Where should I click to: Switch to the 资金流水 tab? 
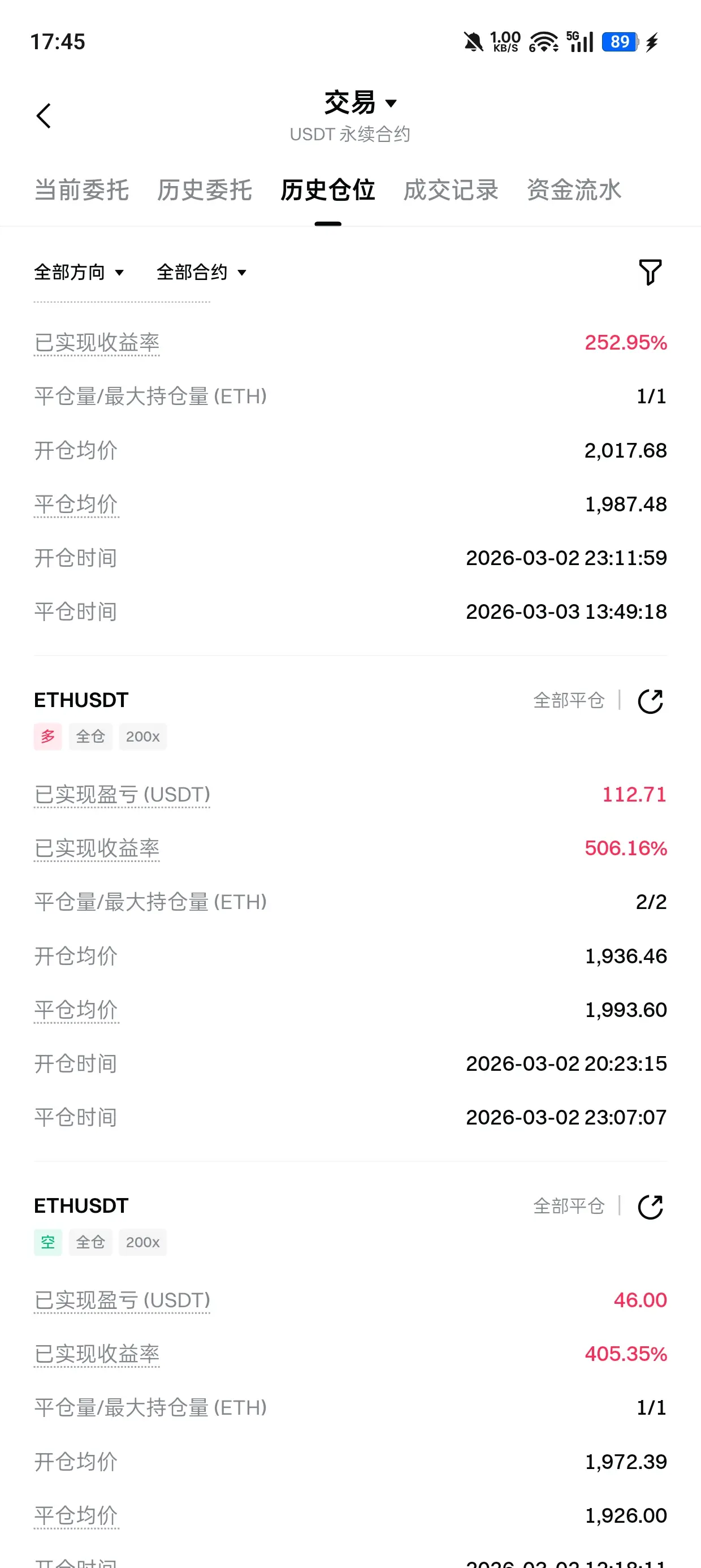[574, 190]
